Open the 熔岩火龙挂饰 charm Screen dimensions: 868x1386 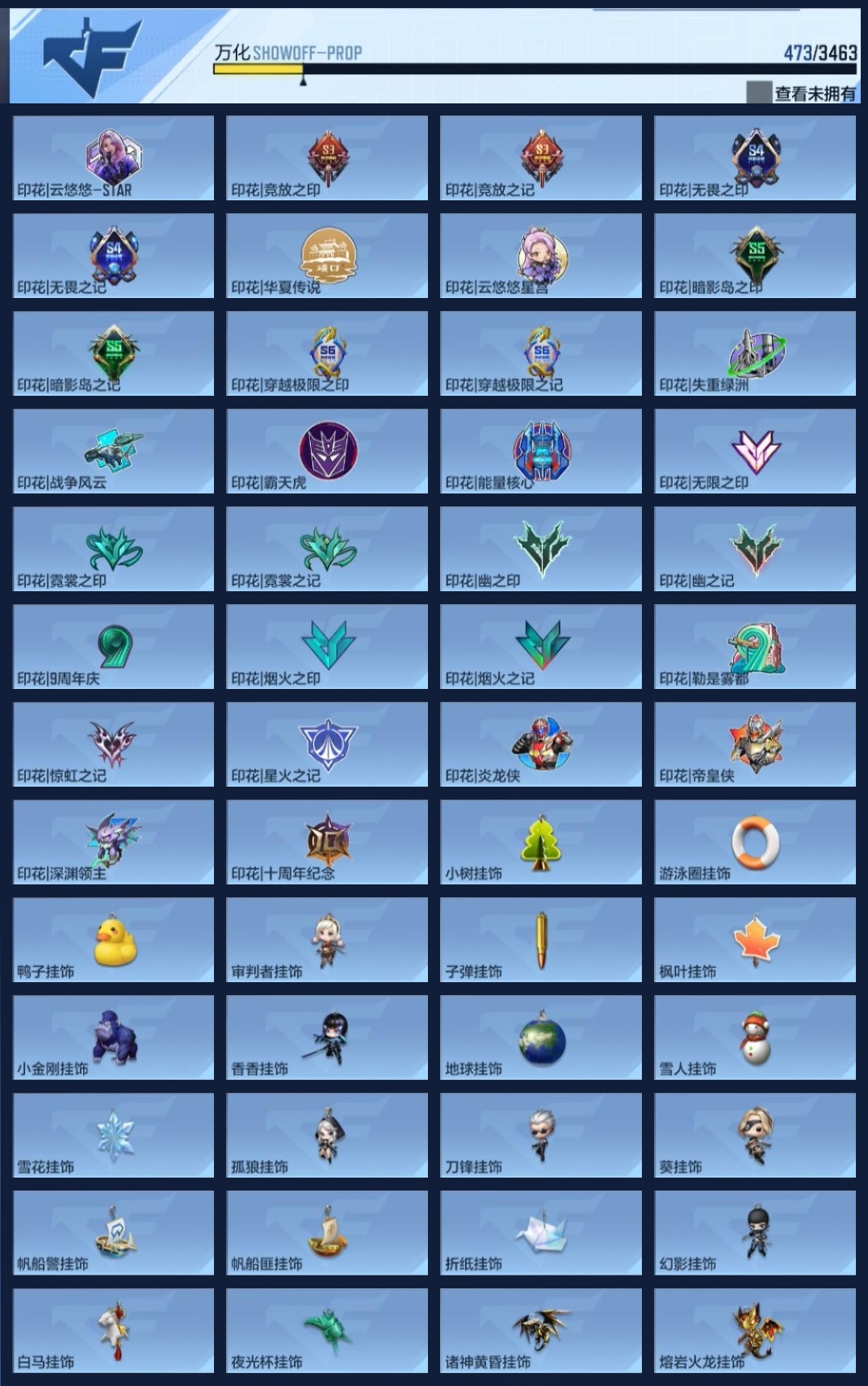755,1331
